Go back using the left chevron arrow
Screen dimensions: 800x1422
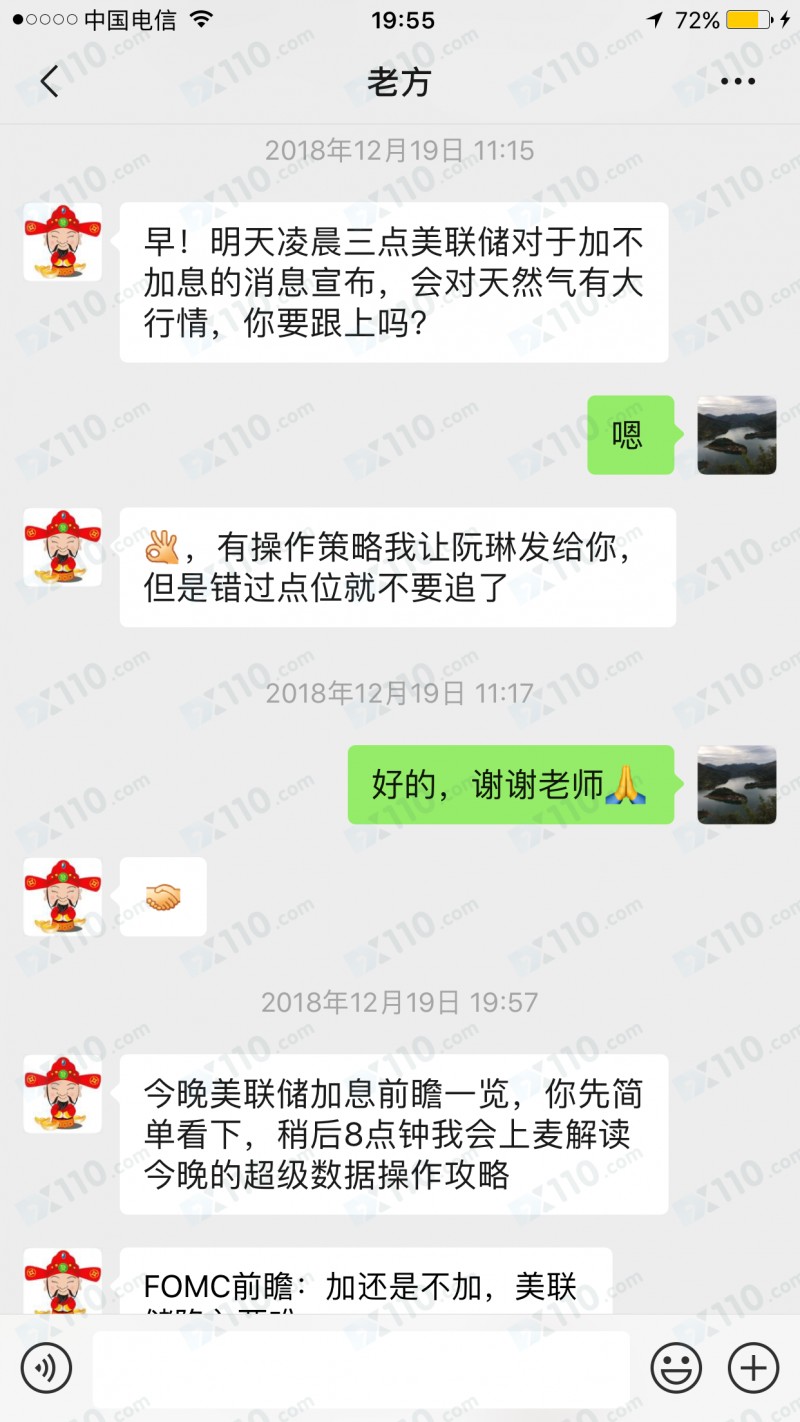pos(48,81)
